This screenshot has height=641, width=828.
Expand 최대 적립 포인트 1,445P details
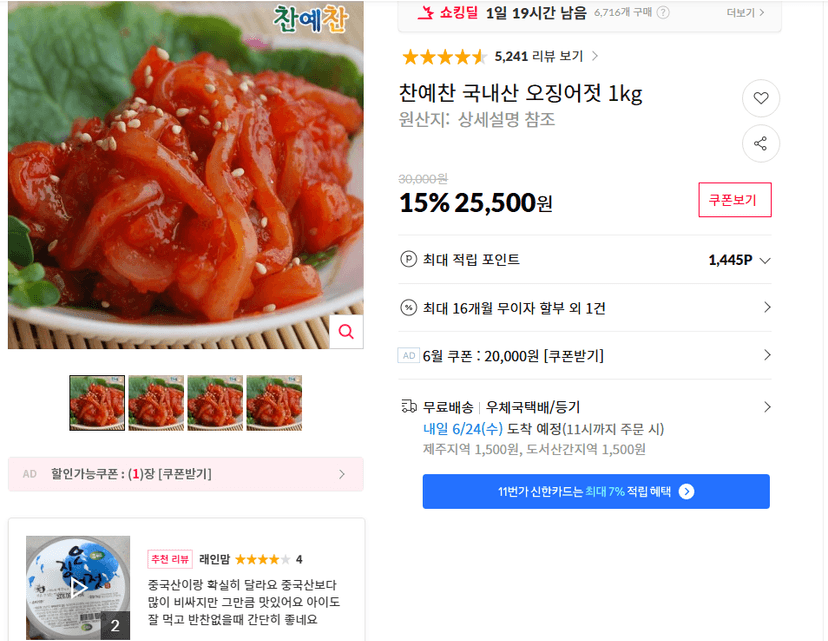pos(585,260)
